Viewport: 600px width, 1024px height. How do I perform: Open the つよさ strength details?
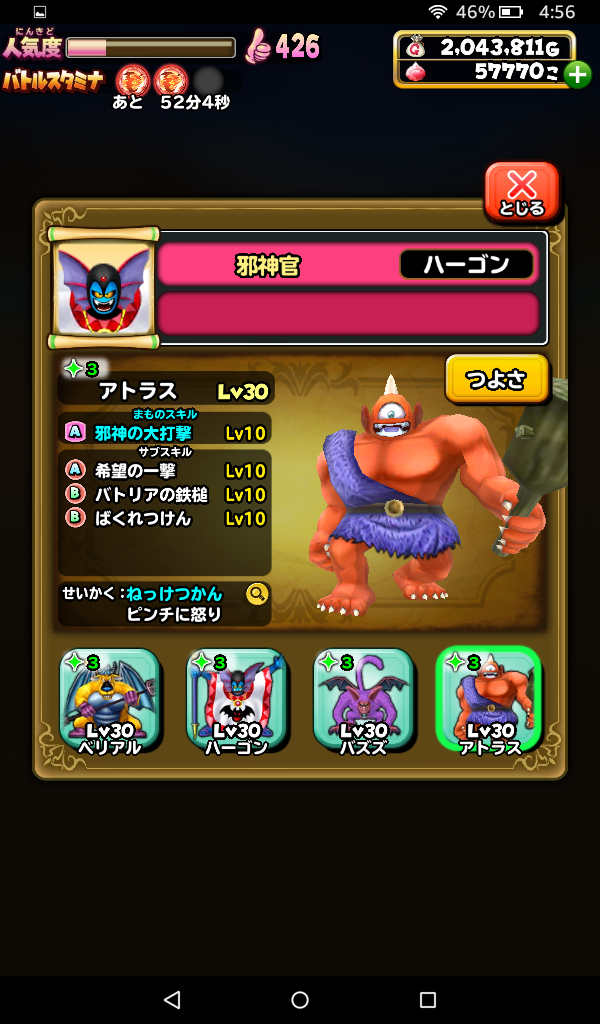point(497,379)
